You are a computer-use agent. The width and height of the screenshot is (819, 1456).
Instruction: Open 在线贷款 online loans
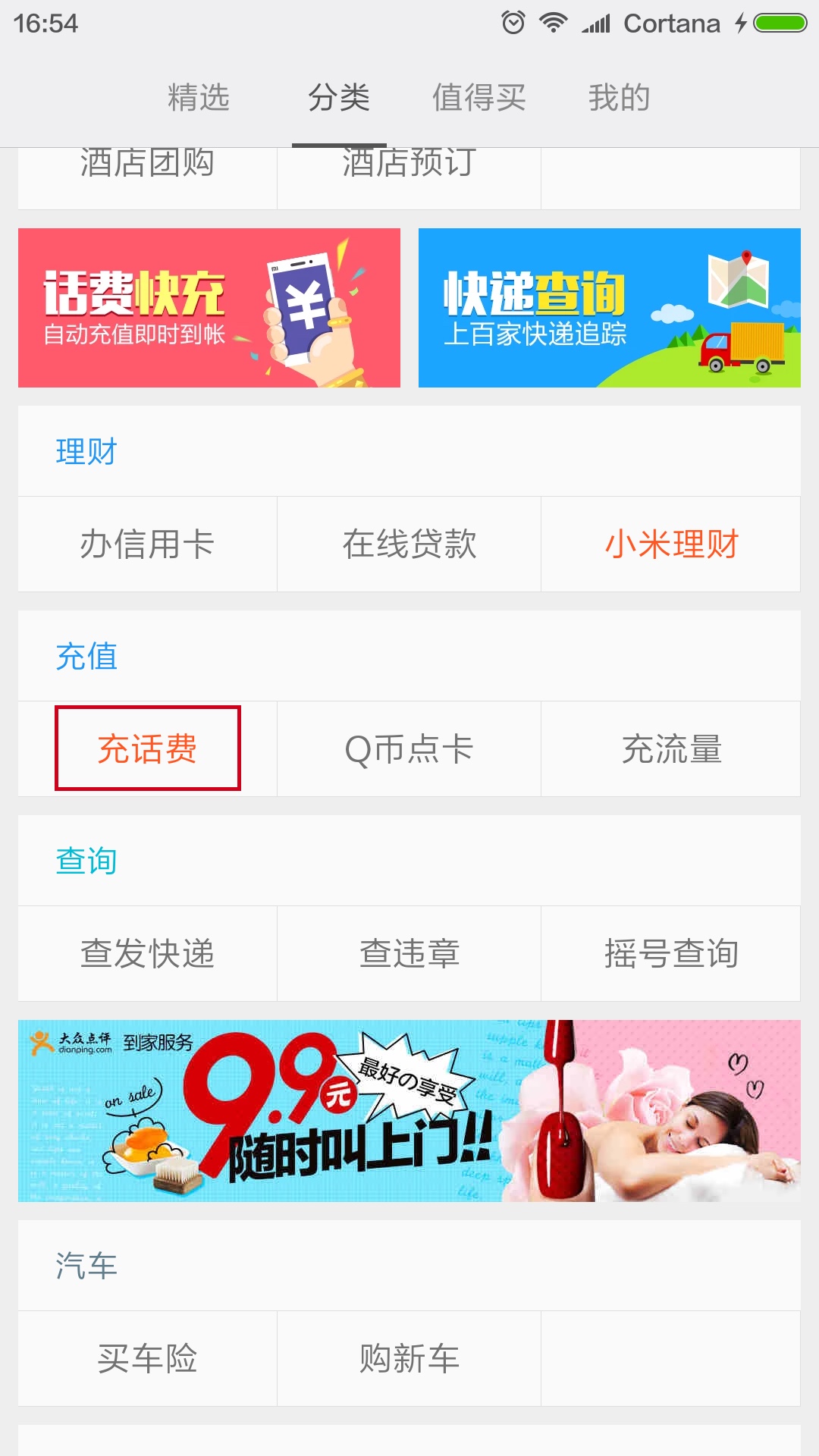click(x=409, y=544)
